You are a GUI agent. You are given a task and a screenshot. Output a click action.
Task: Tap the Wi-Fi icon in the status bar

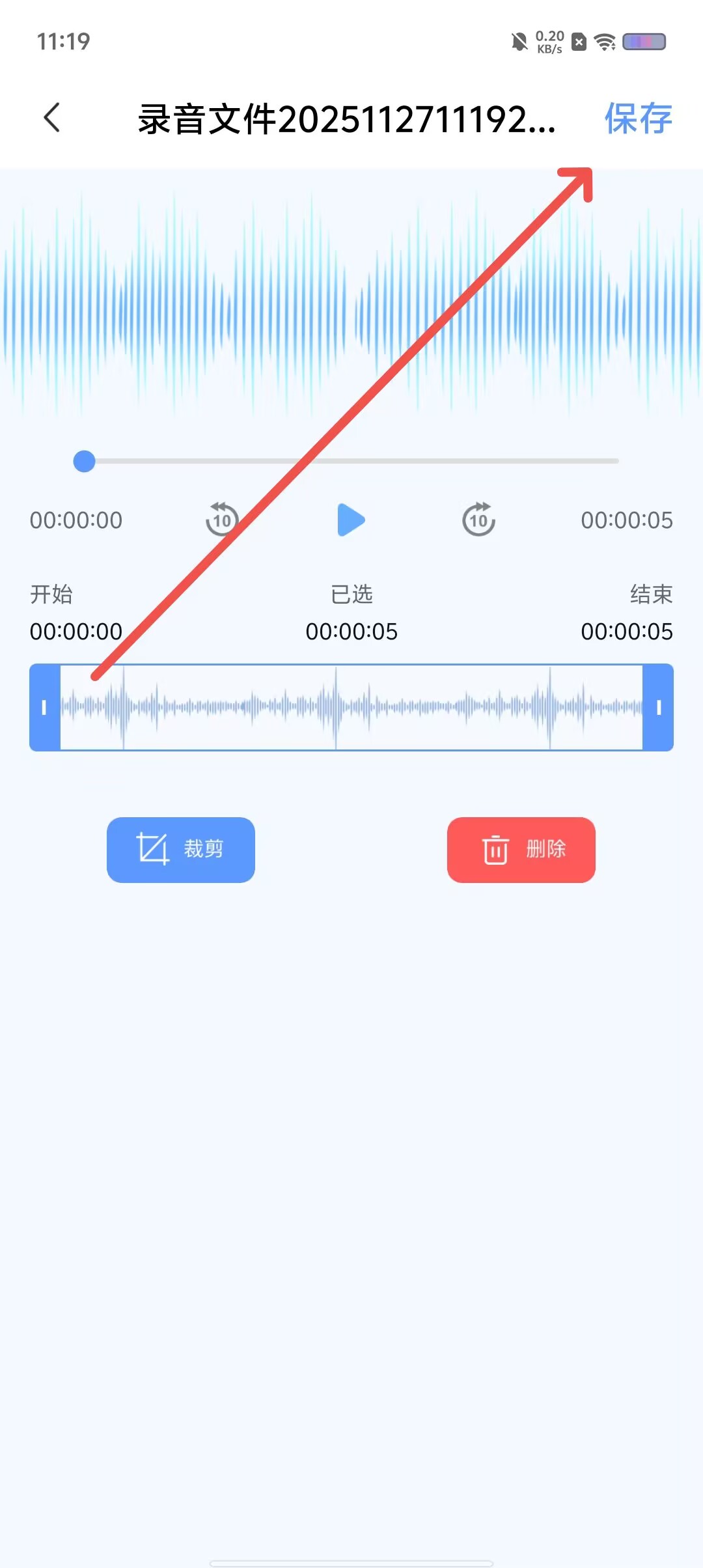click(x=605, y=42)
